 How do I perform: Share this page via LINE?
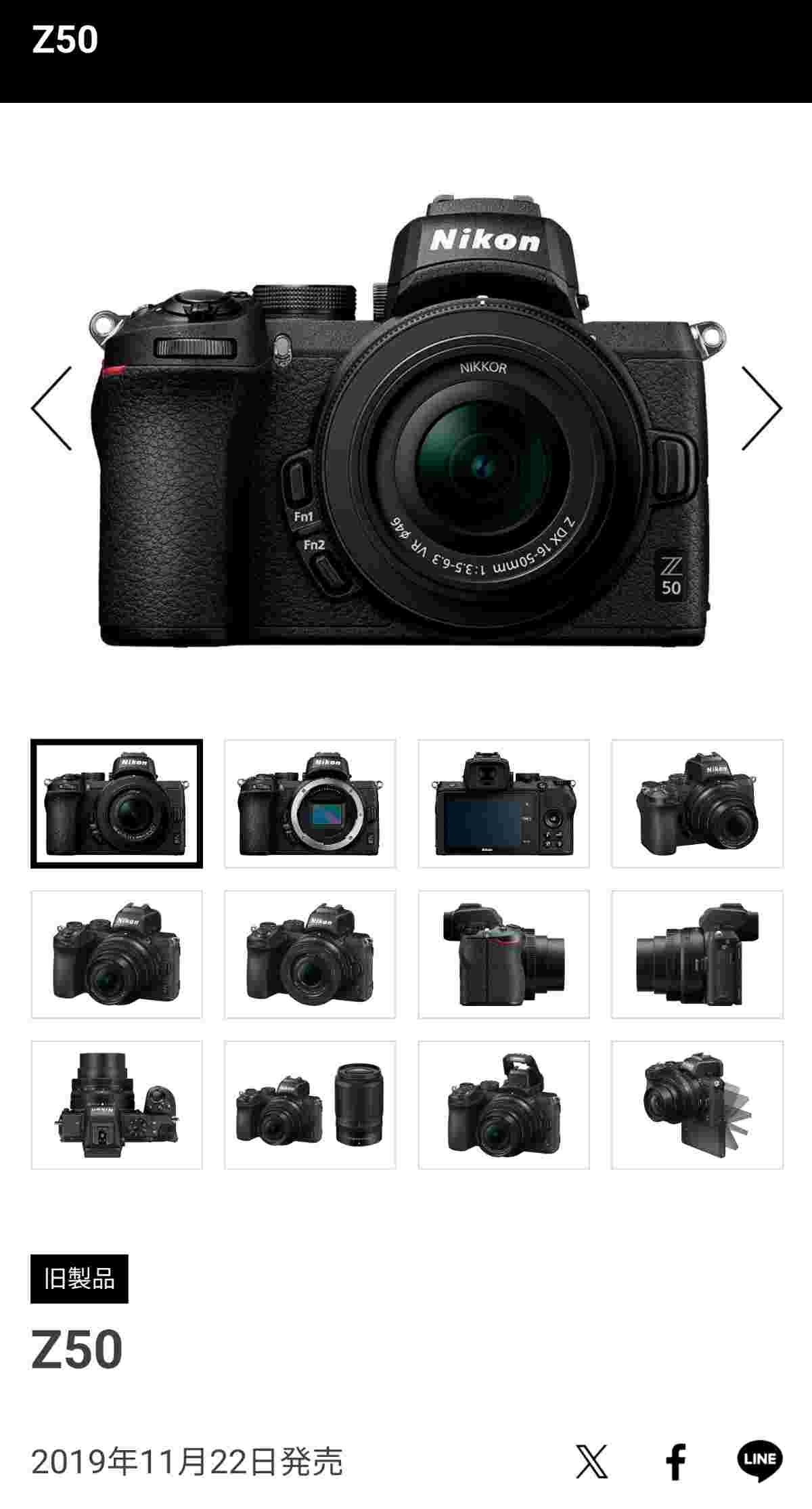[x=760, y=1461]
